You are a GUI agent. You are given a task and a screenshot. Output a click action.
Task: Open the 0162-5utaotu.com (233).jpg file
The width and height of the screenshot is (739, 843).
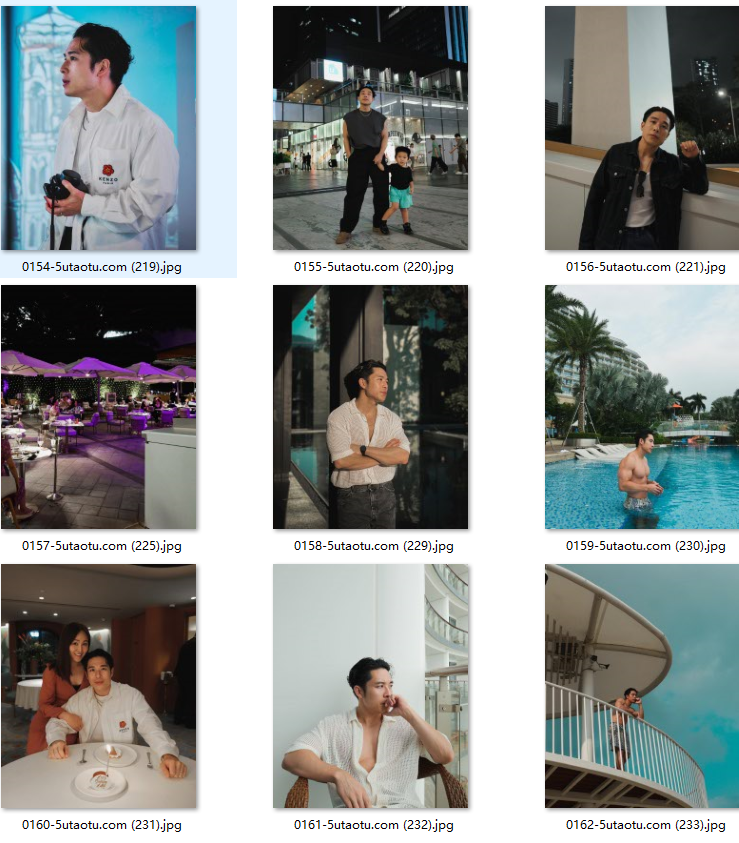point(642,686)
